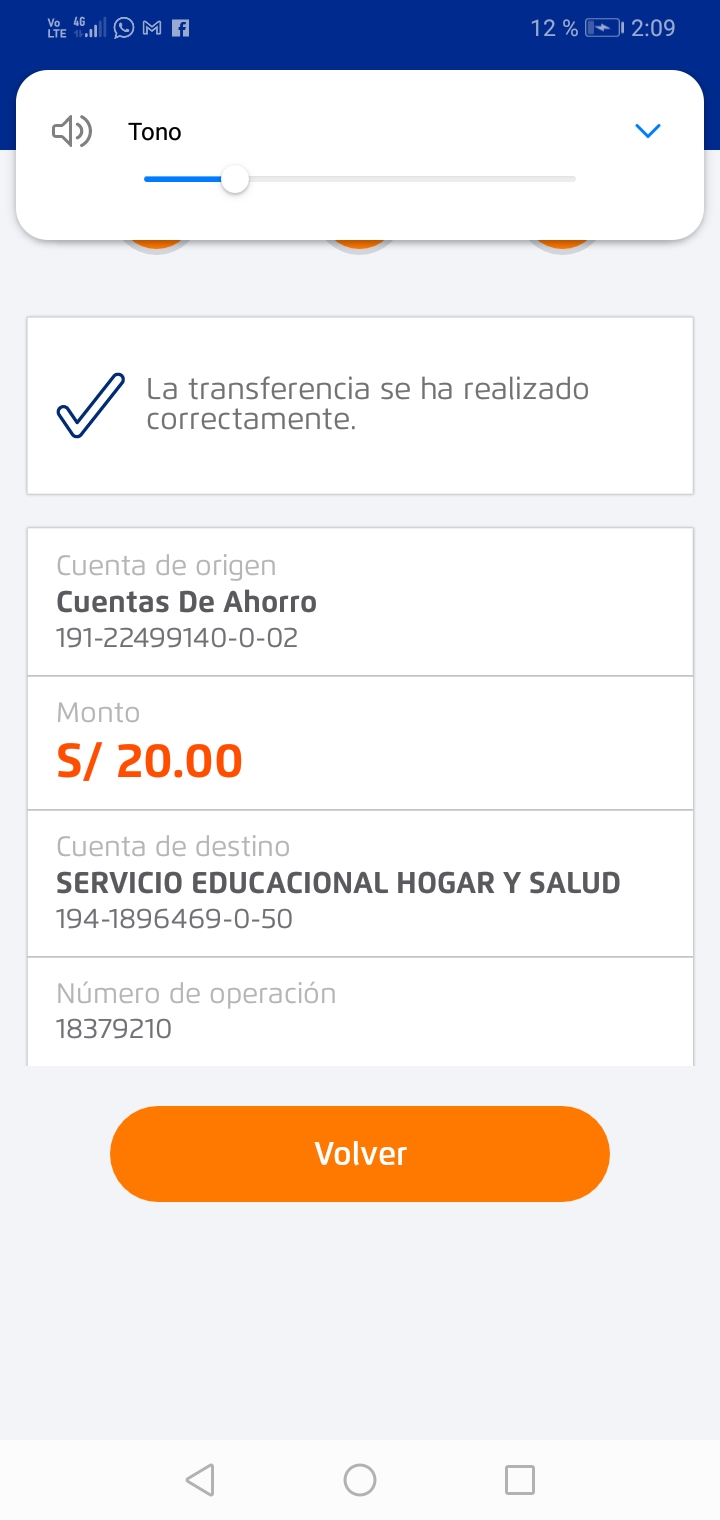Go back using the system back button
This screenshot has height=1520, width=720.
tap(200, 1479)
